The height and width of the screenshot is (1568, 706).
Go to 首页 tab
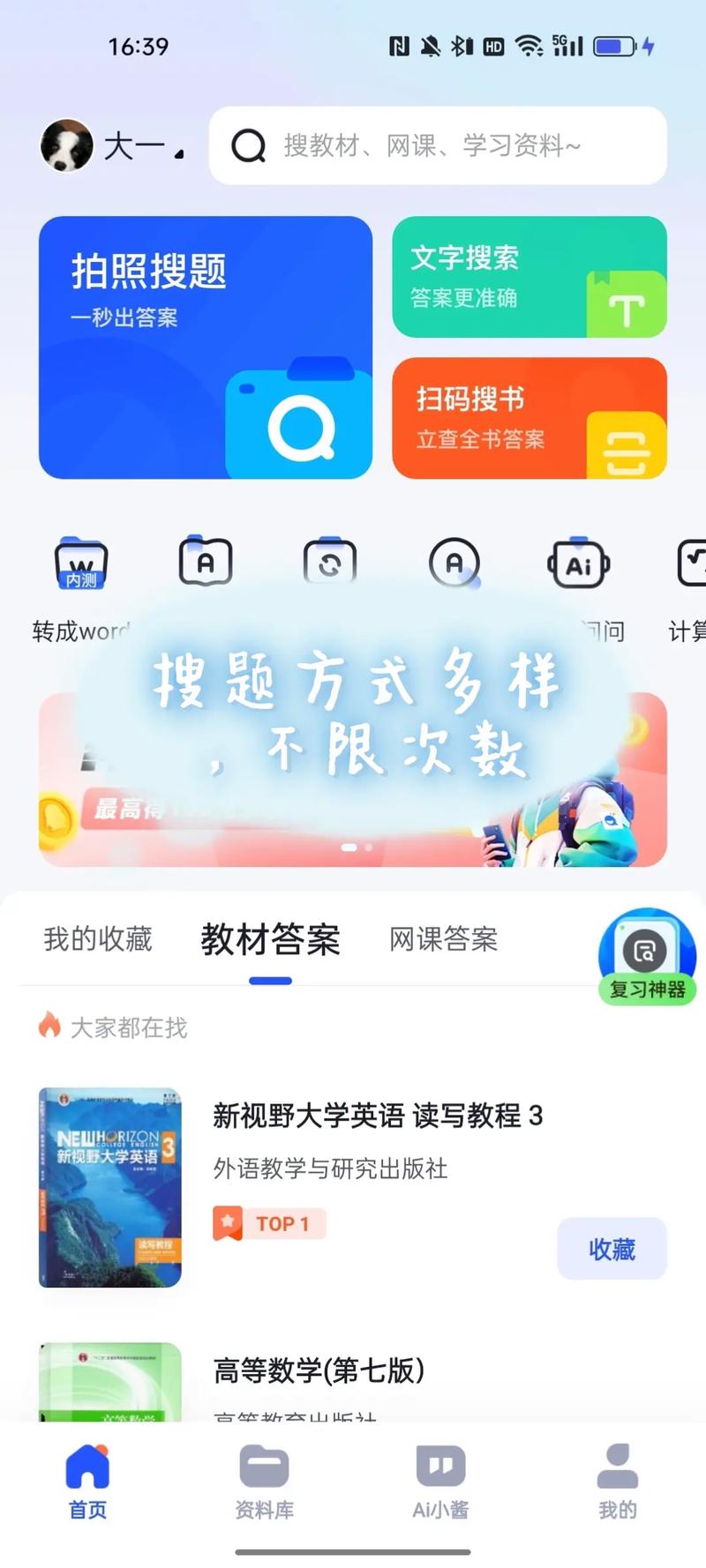(87, 1482)
